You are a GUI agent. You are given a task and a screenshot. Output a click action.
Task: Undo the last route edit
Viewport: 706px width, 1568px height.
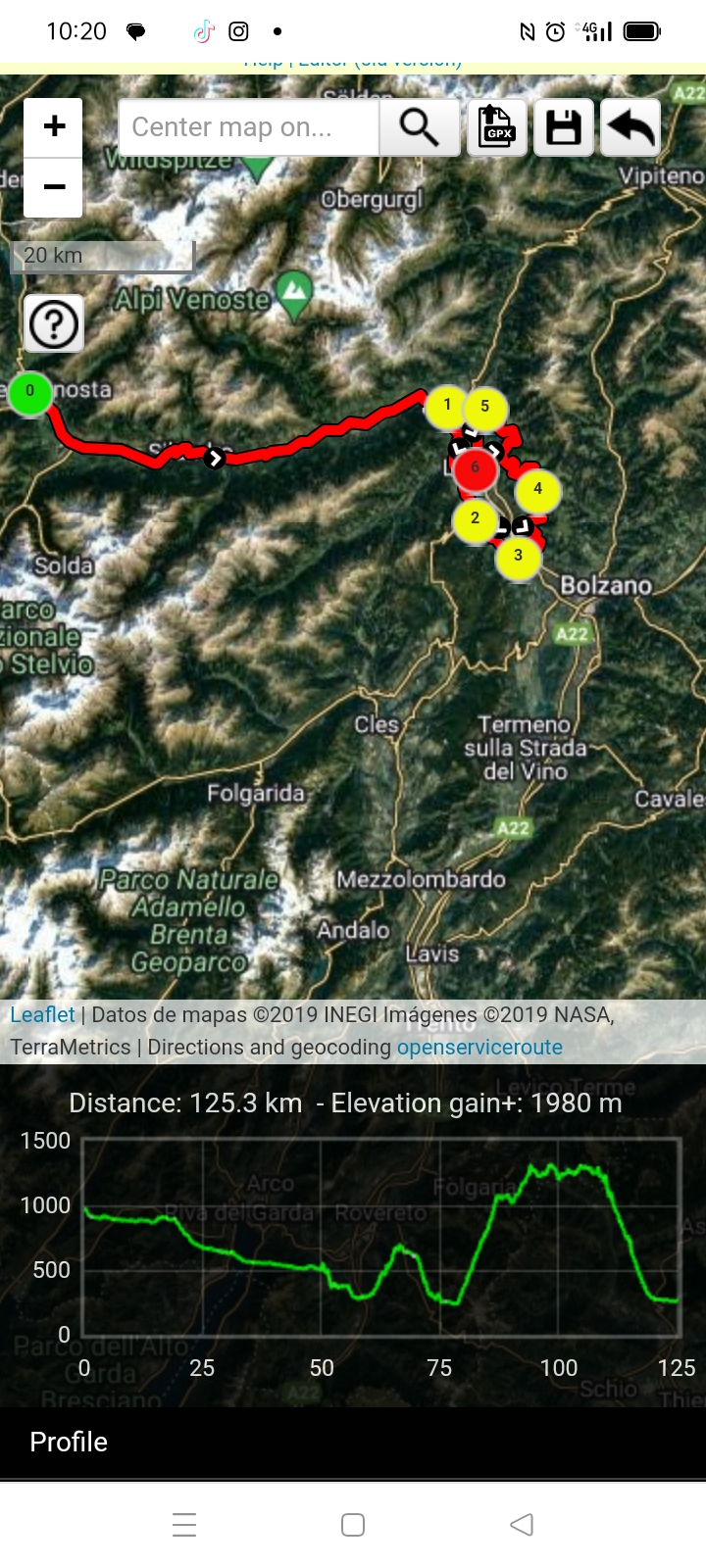[x=630, y=127]
